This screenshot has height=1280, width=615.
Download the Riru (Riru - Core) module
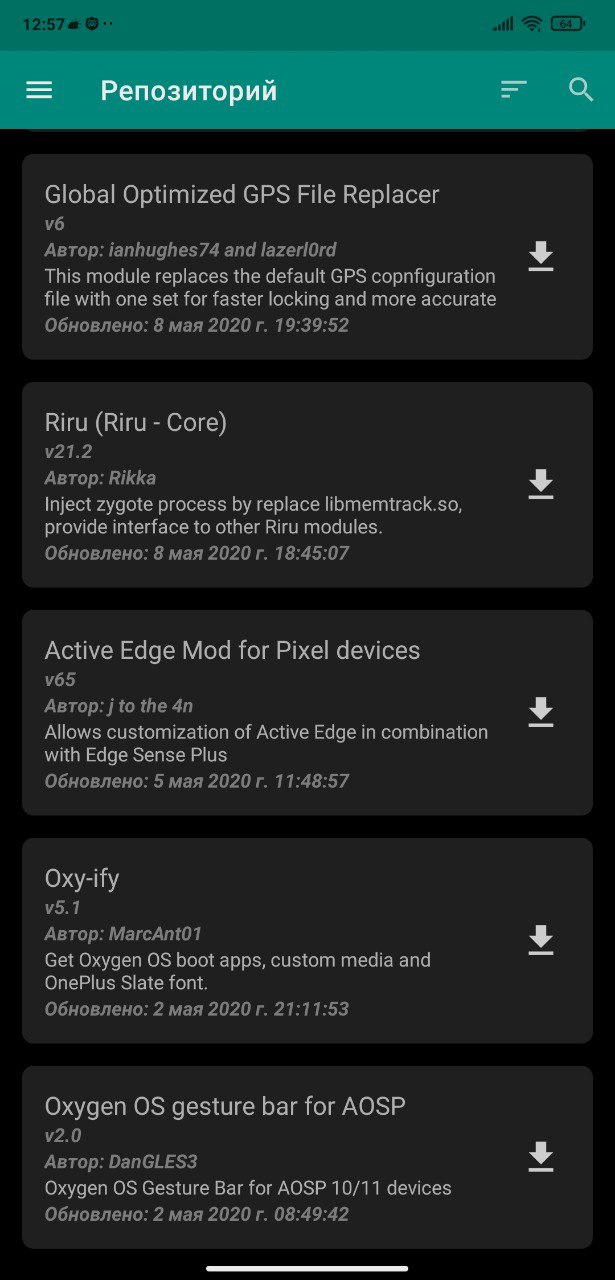tap(541, 484)
